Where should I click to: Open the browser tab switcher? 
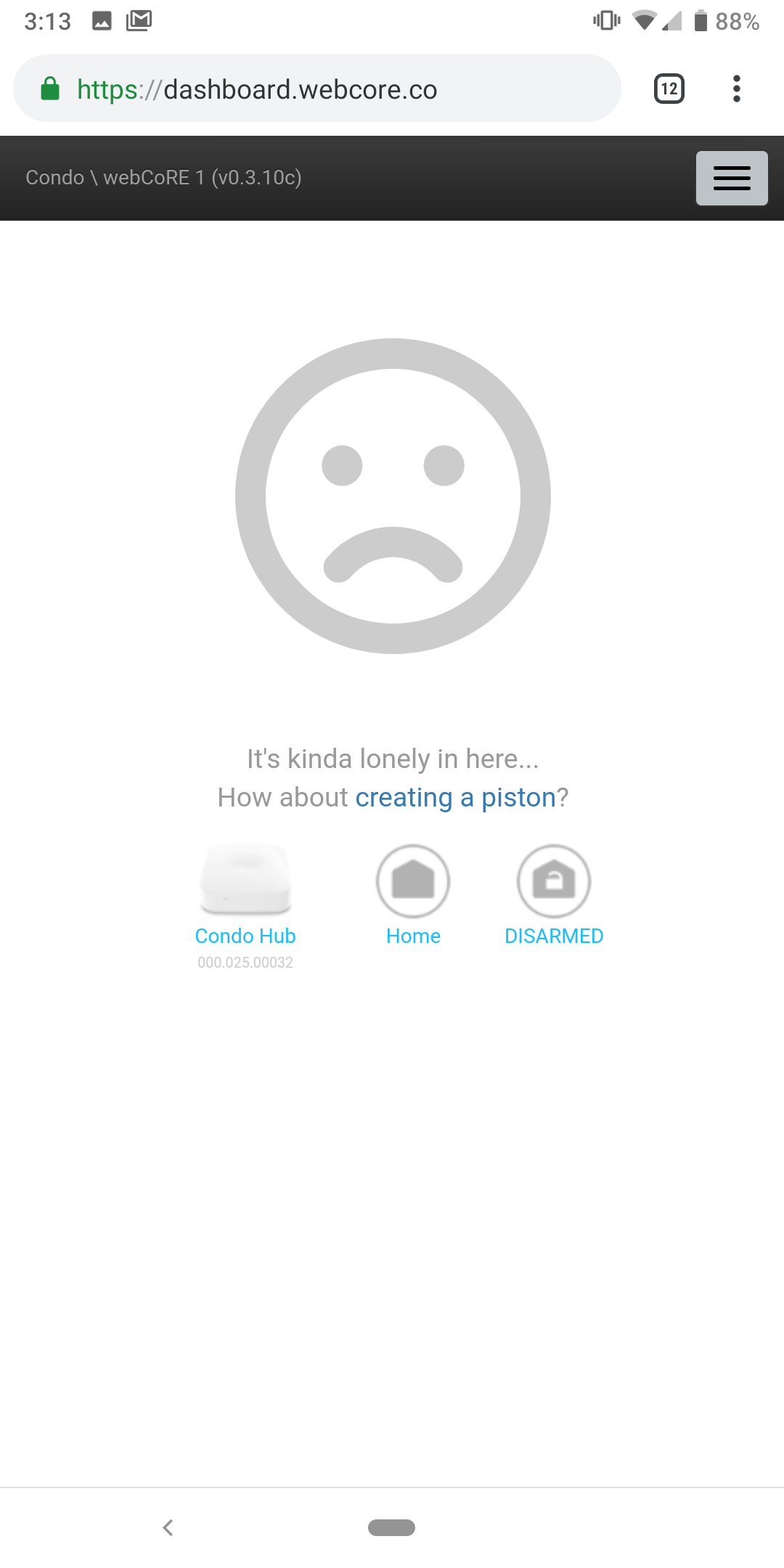point(669,89)
